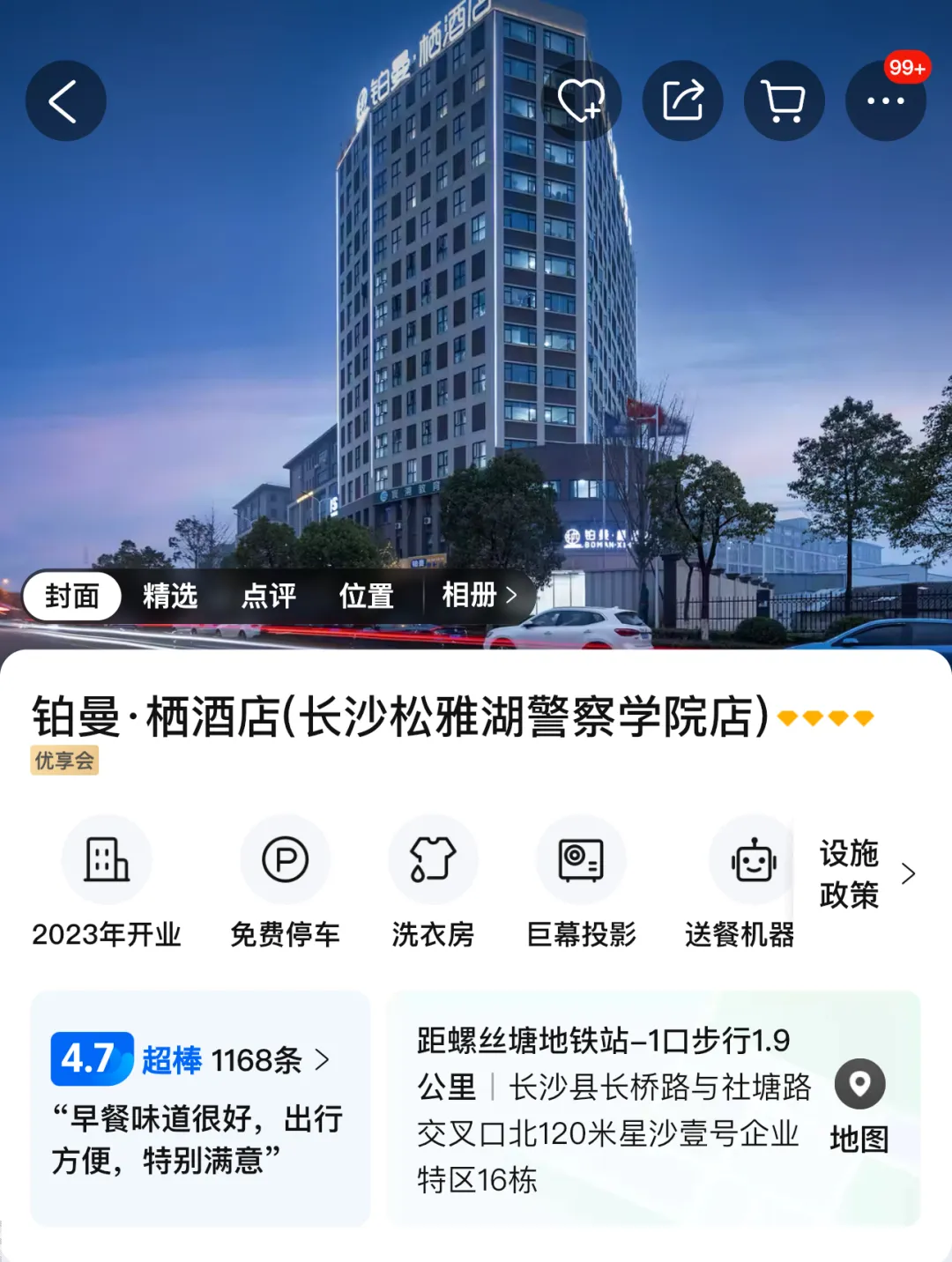Open the 地图 map view
This screenshot has height=1262, width=952.
859,1107
